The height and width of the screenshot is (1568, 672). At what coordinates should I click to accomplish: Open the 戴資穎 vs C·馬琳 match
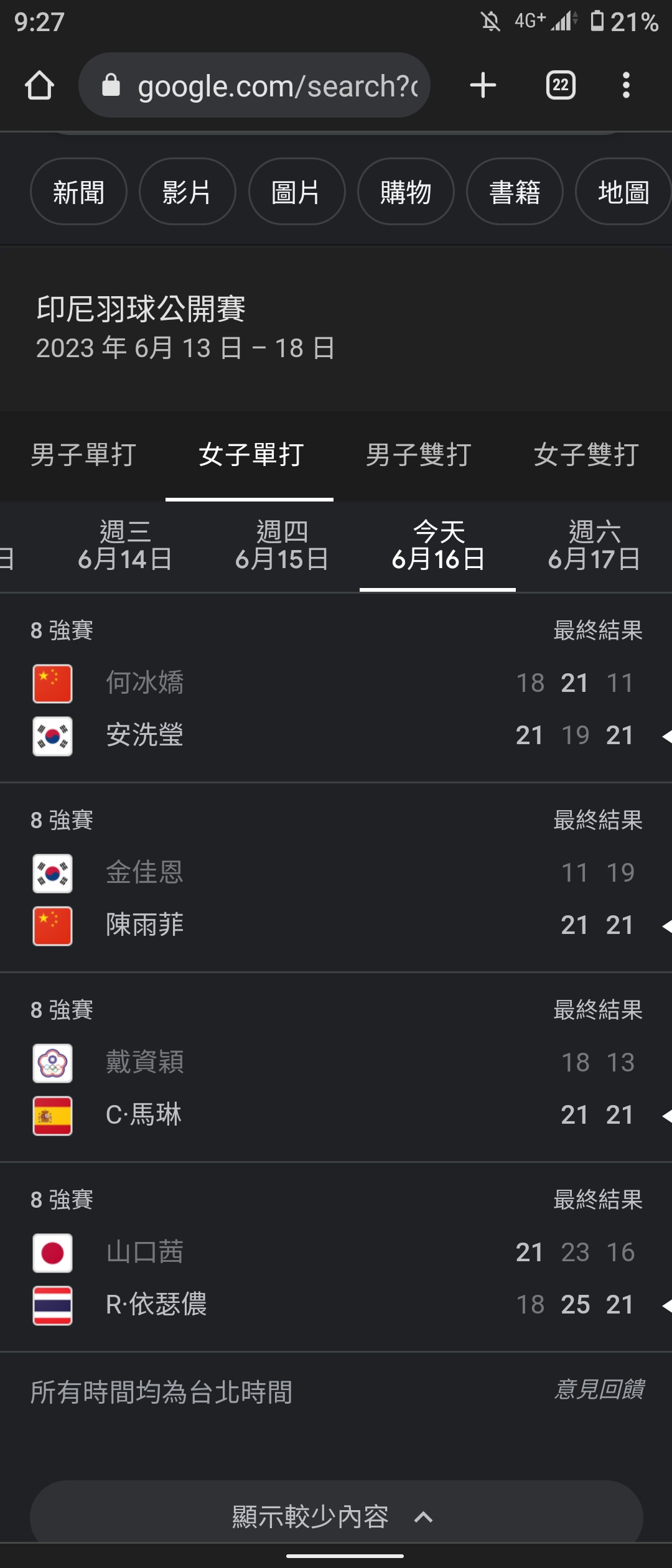tap(336, 1089)
